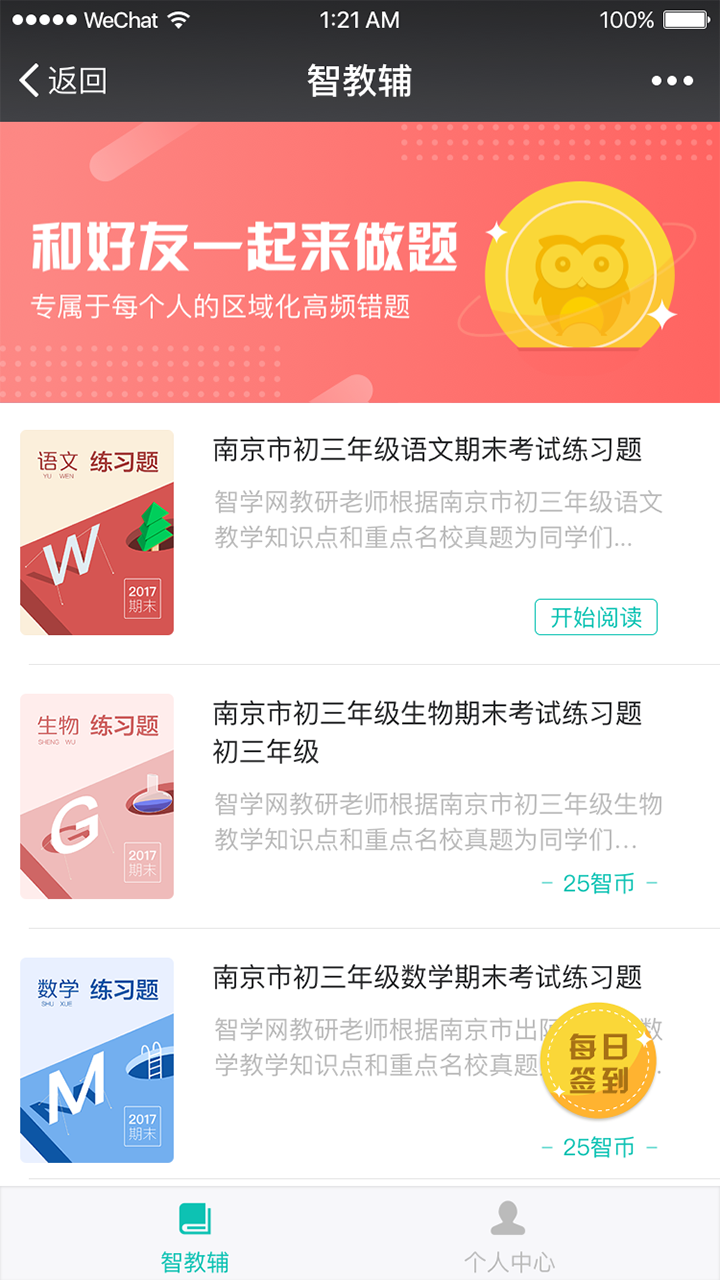Tap the 每日签到 floating coin button
This screenshot has height=1280, width=720.
pos(599,1063)
